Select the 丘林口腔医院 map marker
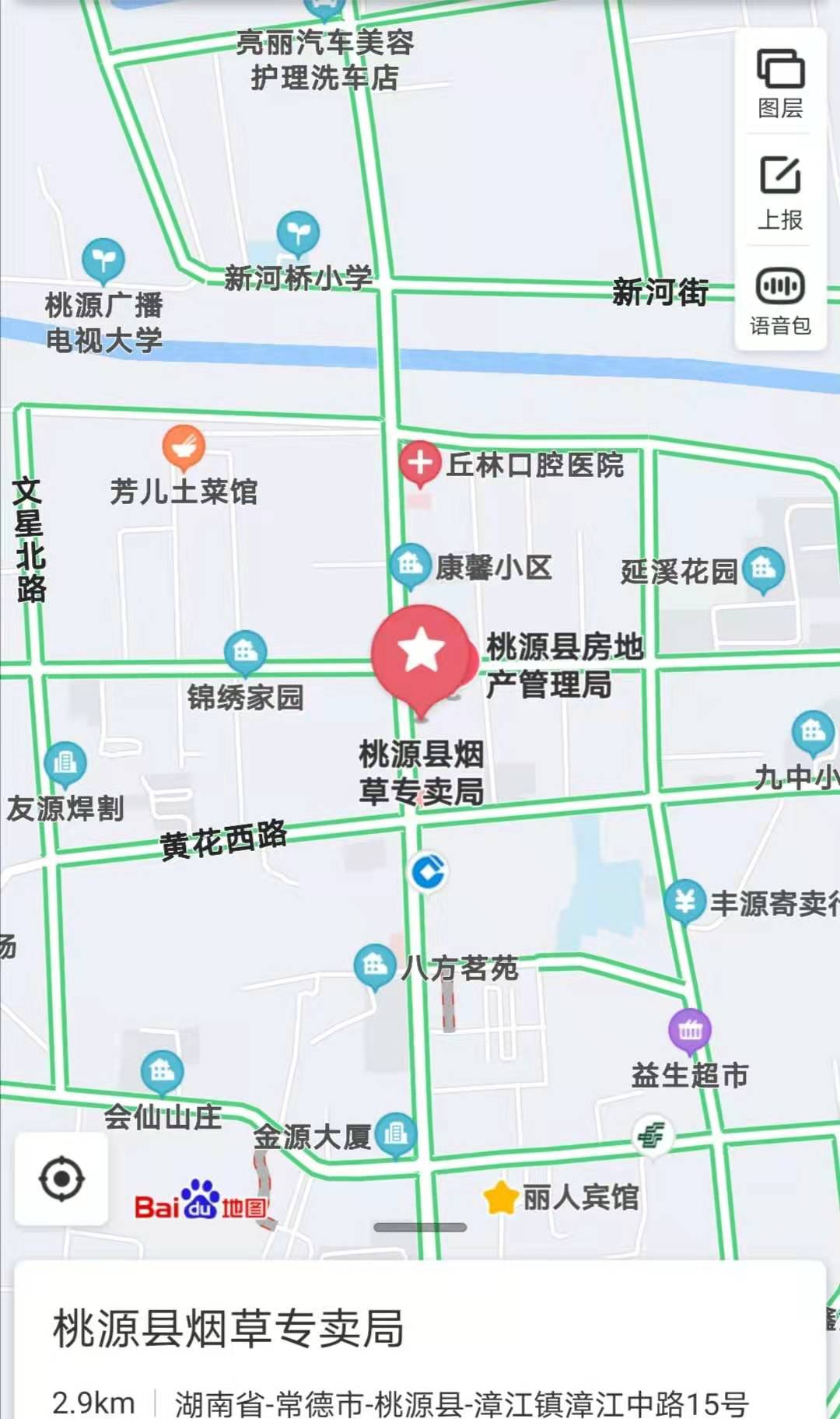The image size is (840, 1419). pyautogui.click(x=420, y=463)
